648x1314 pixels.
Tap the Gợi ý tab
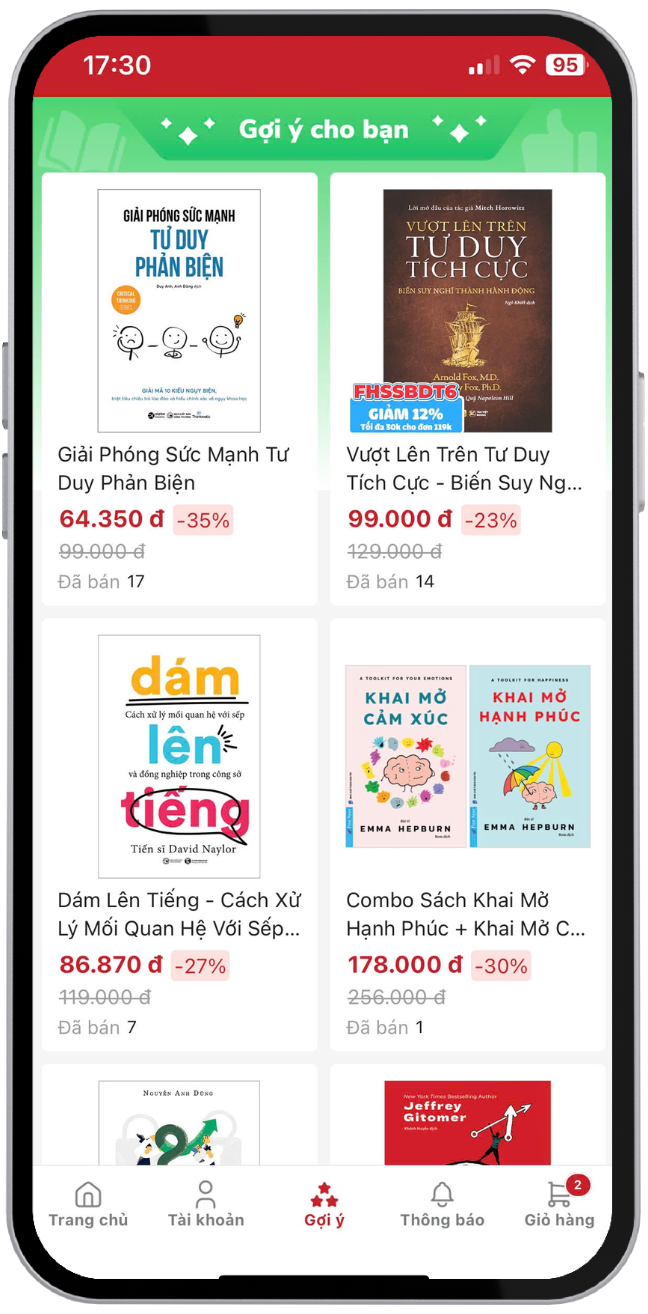point(324,1204)
